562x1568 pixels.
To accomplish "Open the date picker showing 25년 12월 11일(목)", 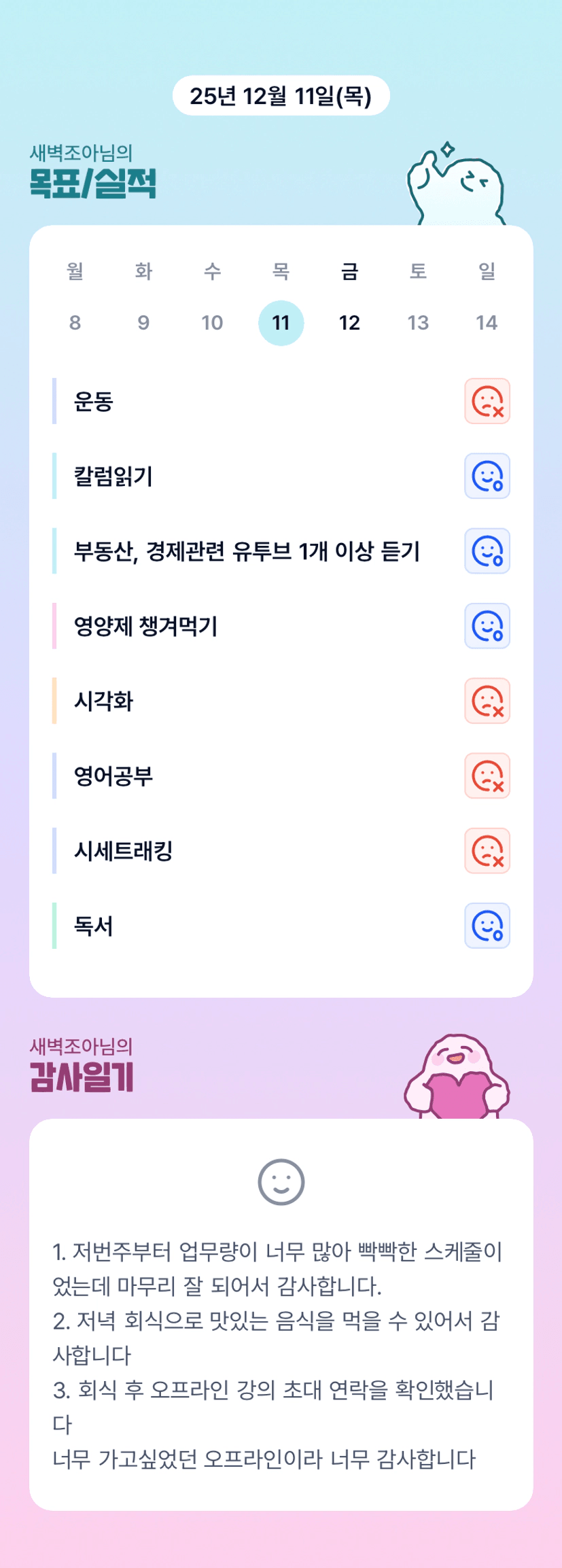I will coord(281,96).
